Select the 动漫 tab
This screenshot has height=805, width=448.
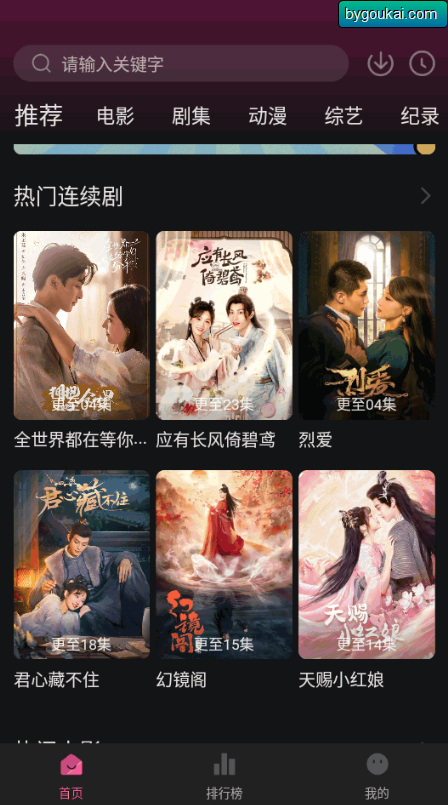point(267,116)
